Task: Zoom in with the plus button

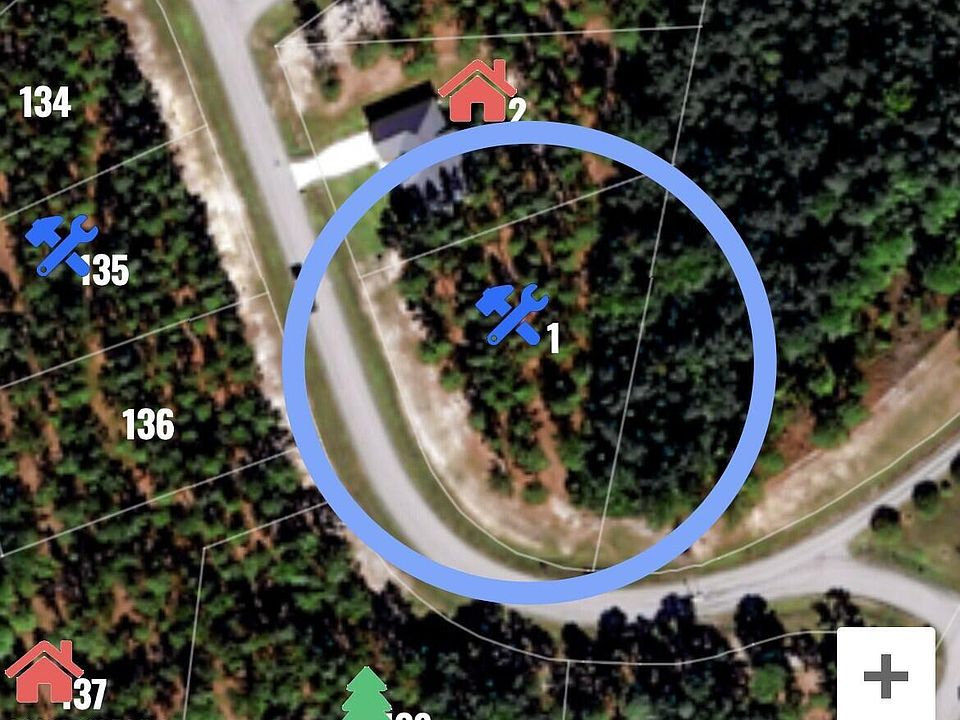Action: (885, 676)
